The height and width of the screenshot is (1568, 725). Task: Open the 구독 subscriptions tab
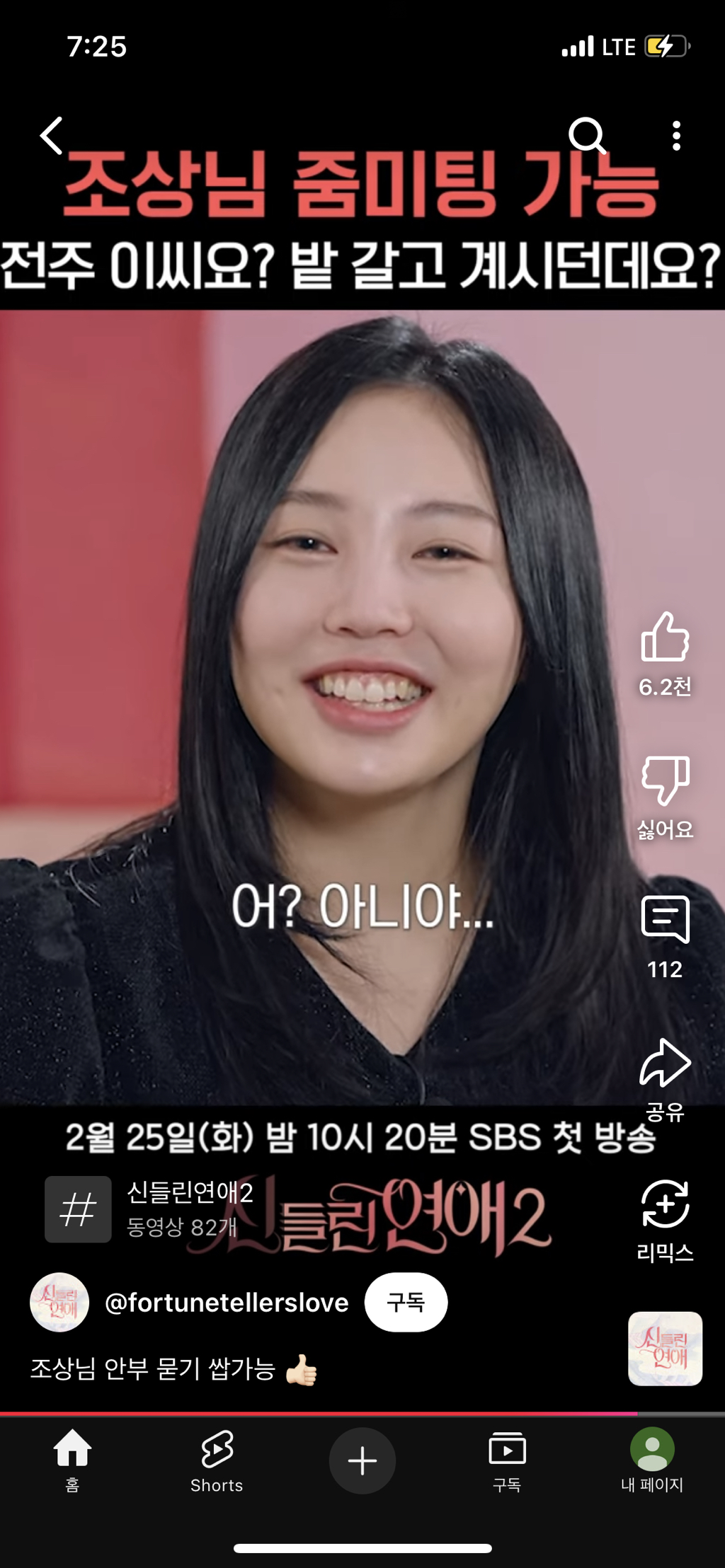point(507,1460)
